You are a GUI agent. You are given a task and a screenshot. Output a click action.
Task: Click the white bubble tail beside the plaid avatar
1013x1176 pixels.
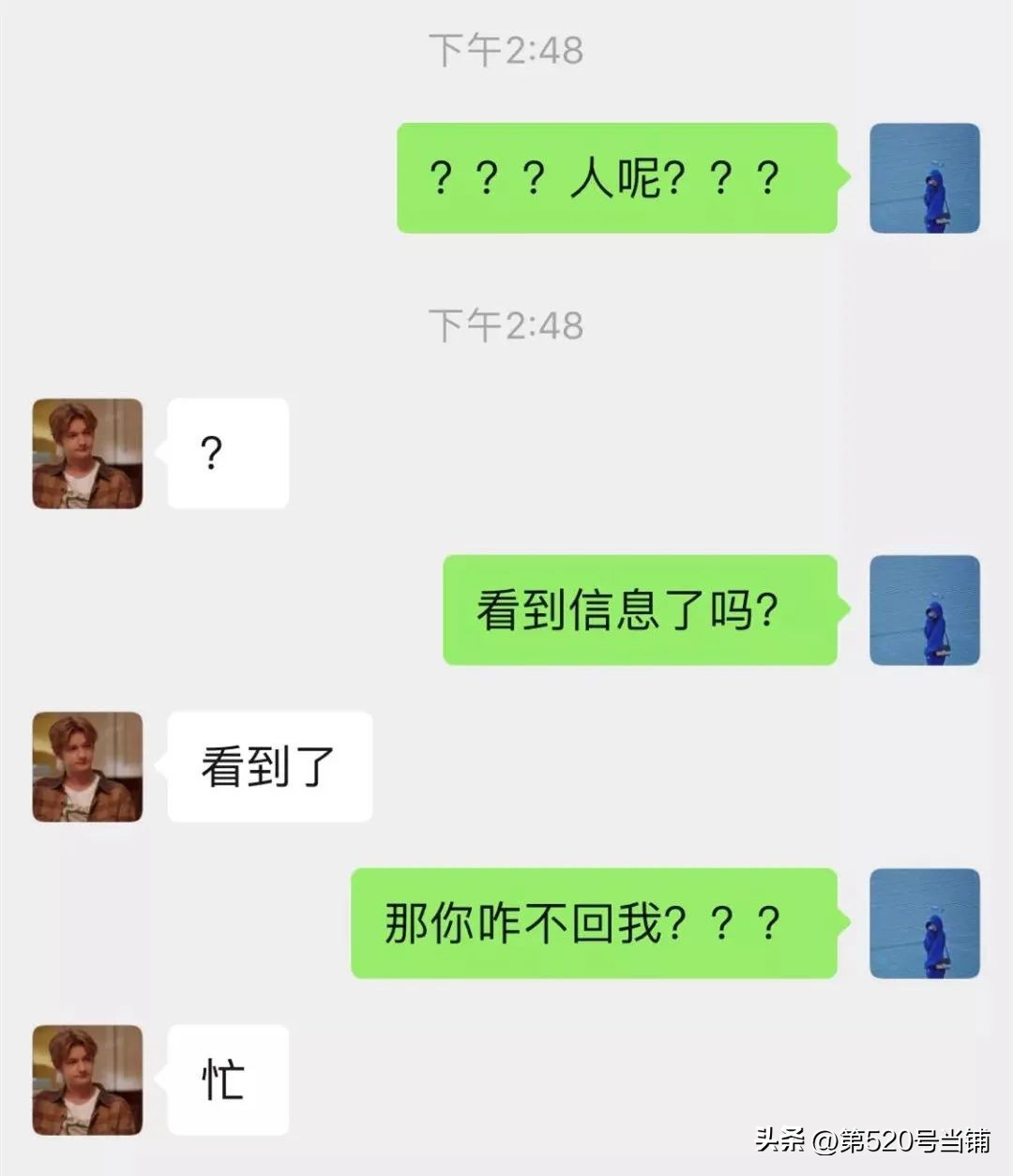(158, 454)
